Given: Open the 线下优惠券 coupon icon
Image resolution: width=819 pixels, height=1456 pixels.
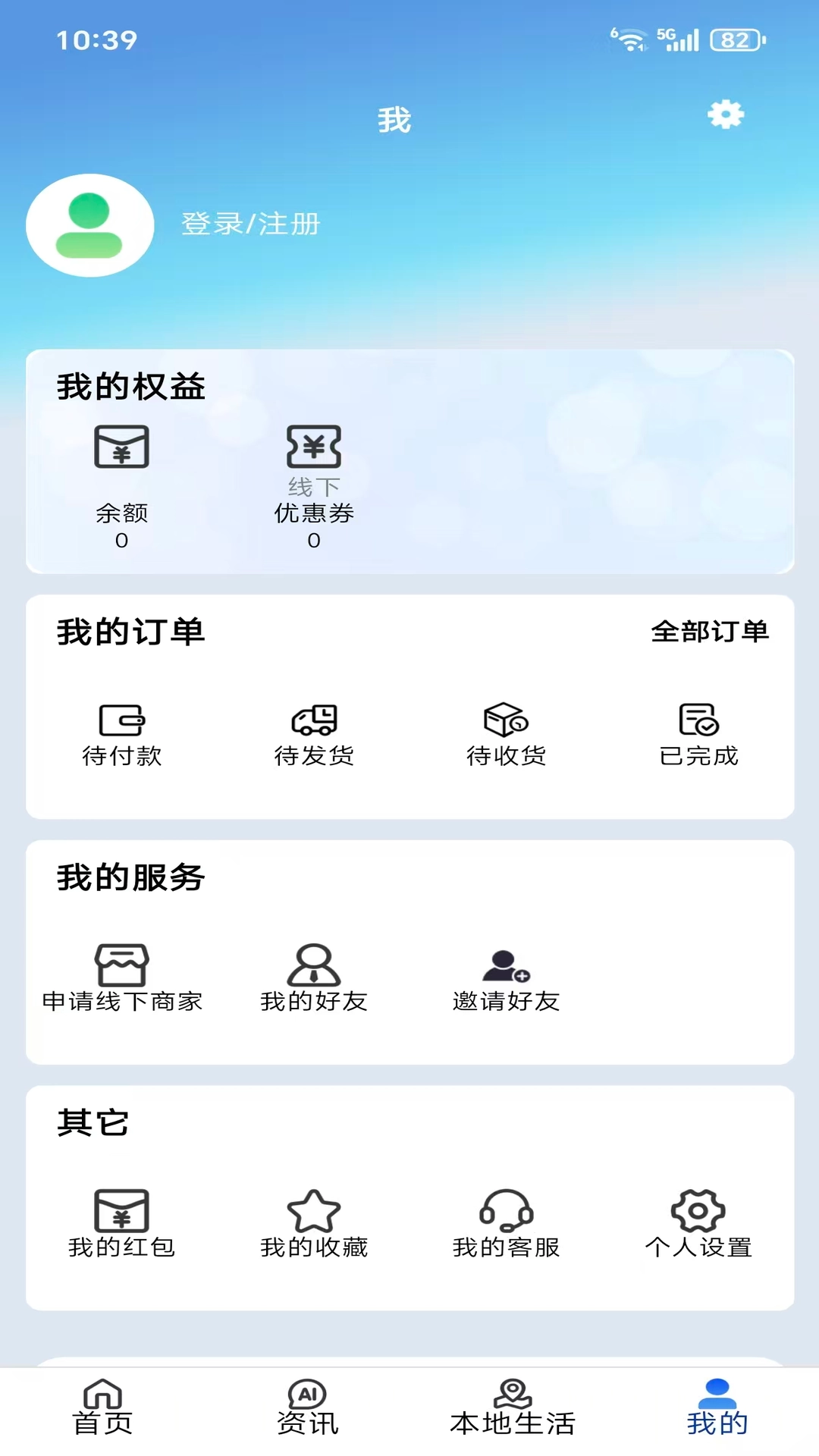Looking at the screenshot, I should (313, 447).
